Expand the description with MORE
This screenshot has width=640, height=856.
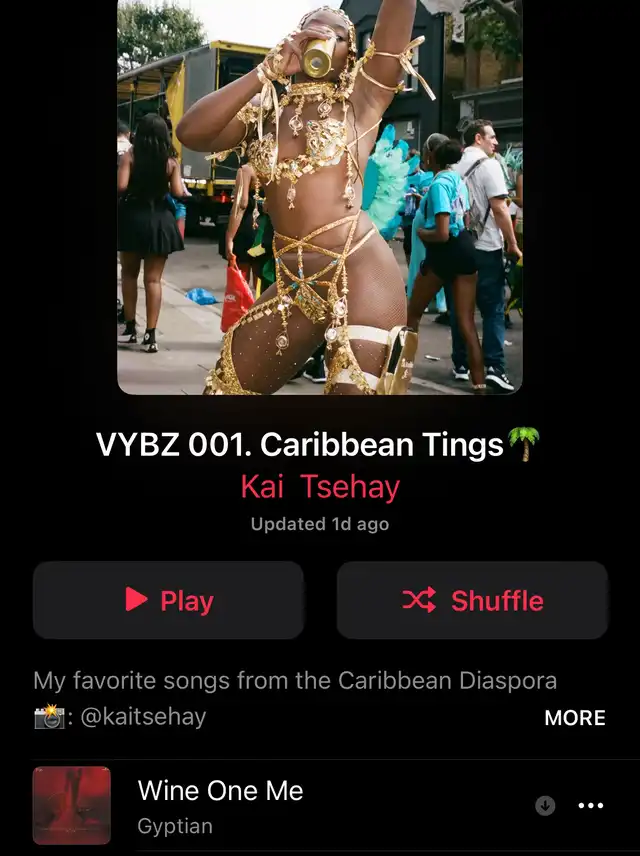click(x=574, y=718)
